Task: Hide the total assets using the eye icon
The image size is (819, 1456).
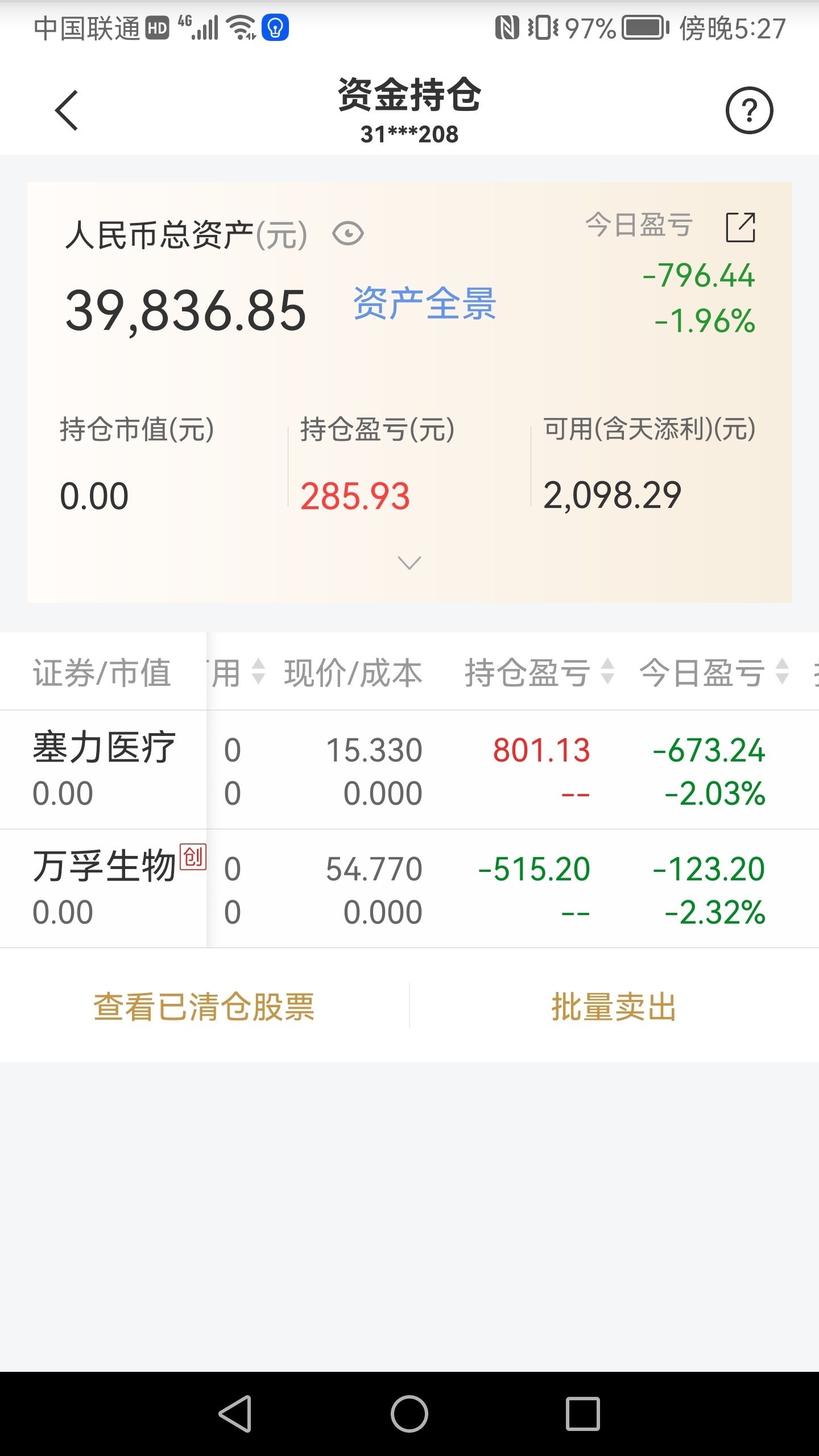Action: (348, 234)
